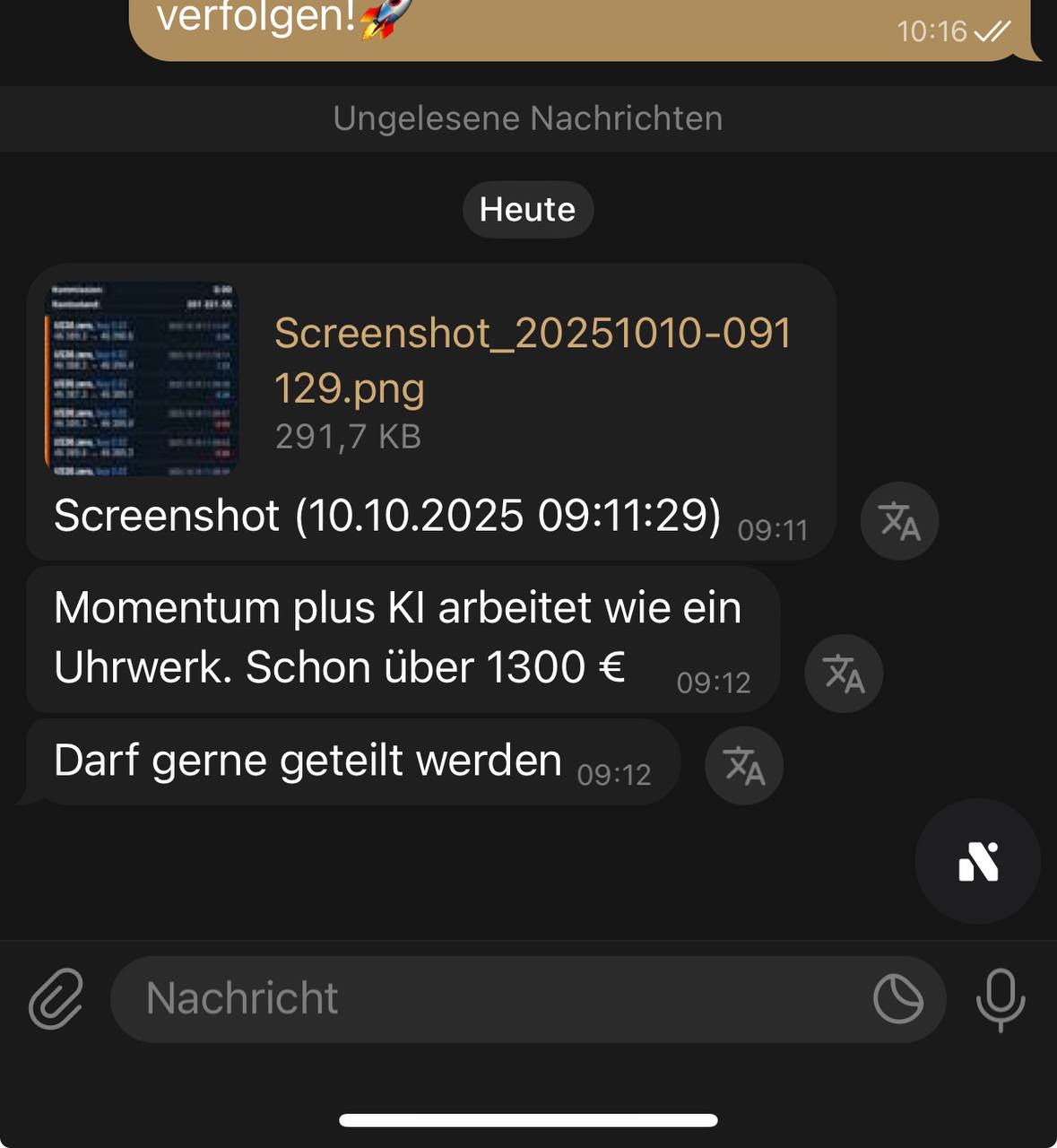Tap the round app logo above the input bar
1057x1148 pixels.
click(977, 861)
